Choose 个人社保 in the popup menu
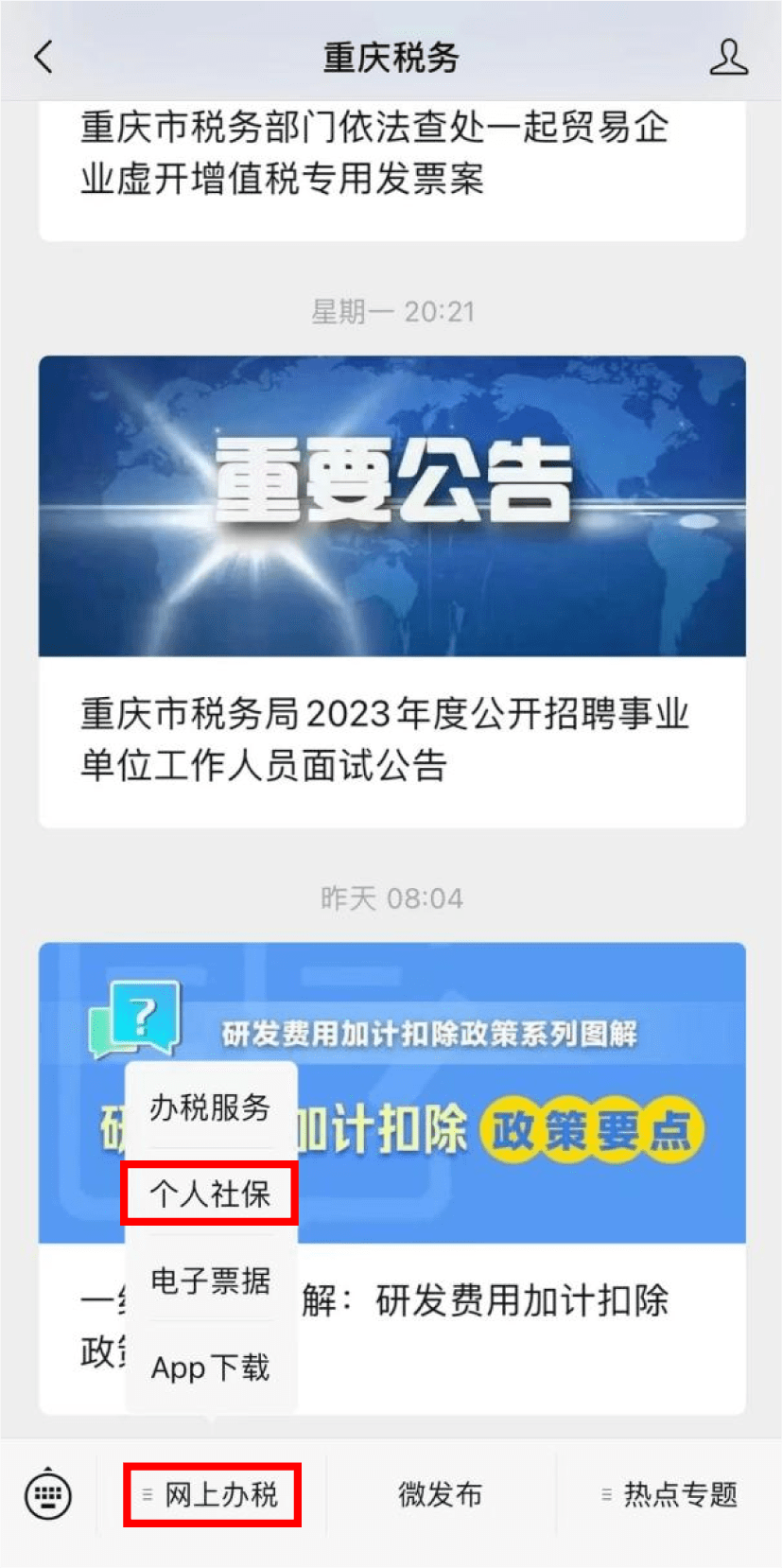The height and width of the screenshot is (1568, 782). (x=210, y=1193)
